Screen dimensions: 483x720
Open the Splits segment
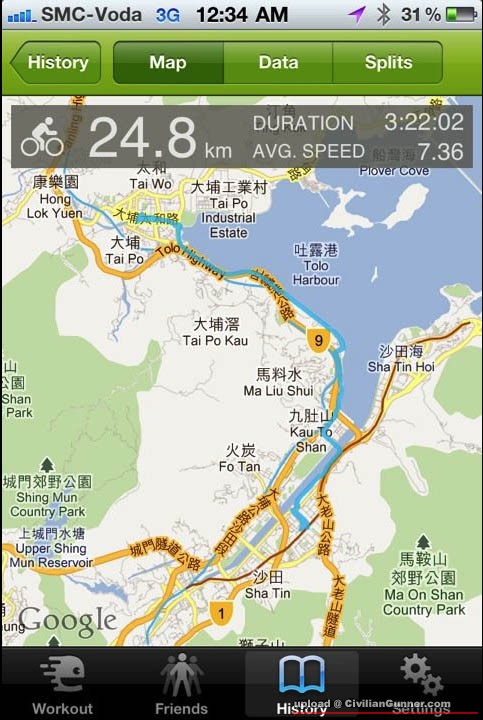coord(388,62)
